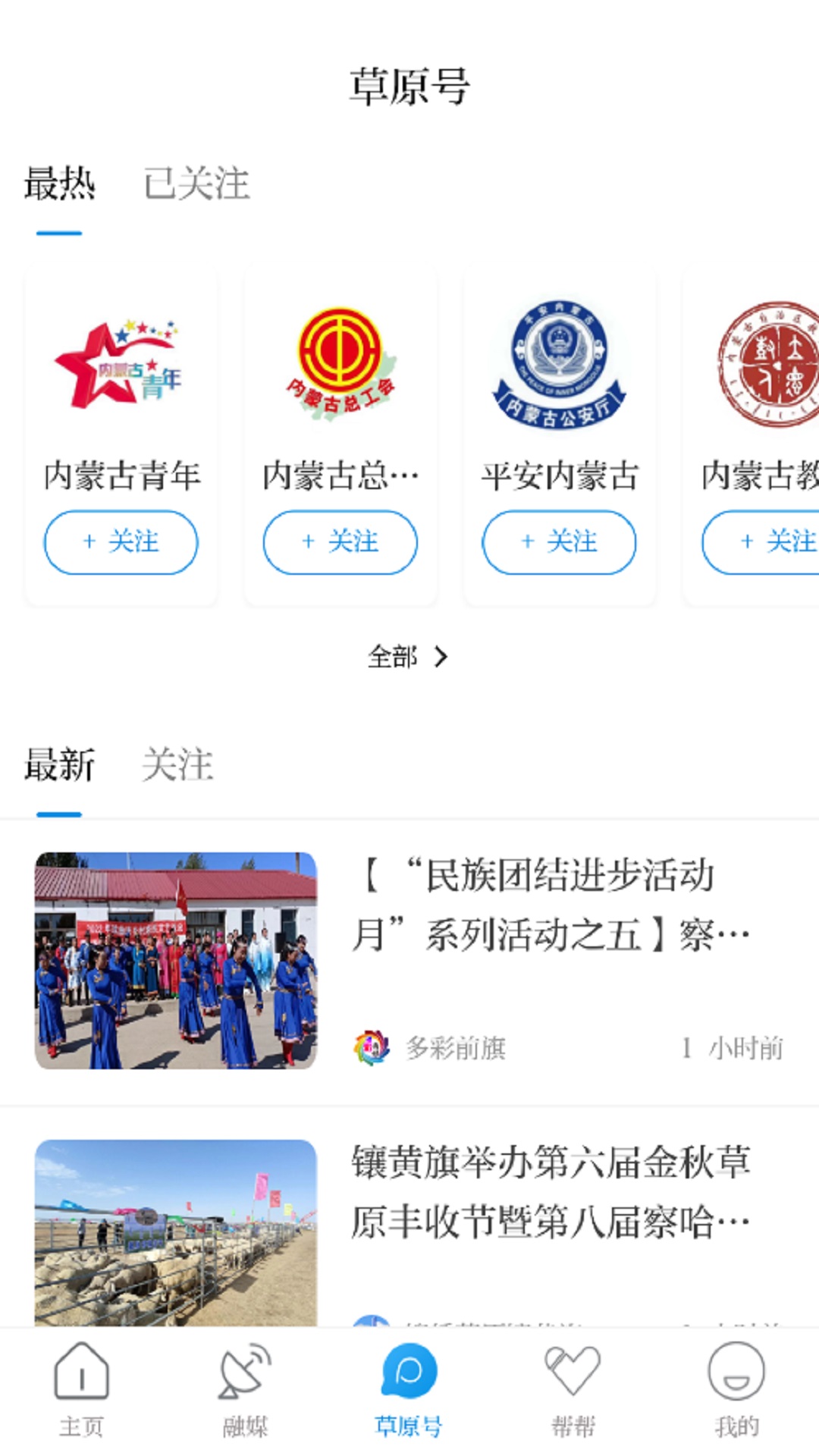Select the 融媒 satellite icon in bottom bar
The height and width of the screenshot is (1456, 819).
click(244, 1380)
